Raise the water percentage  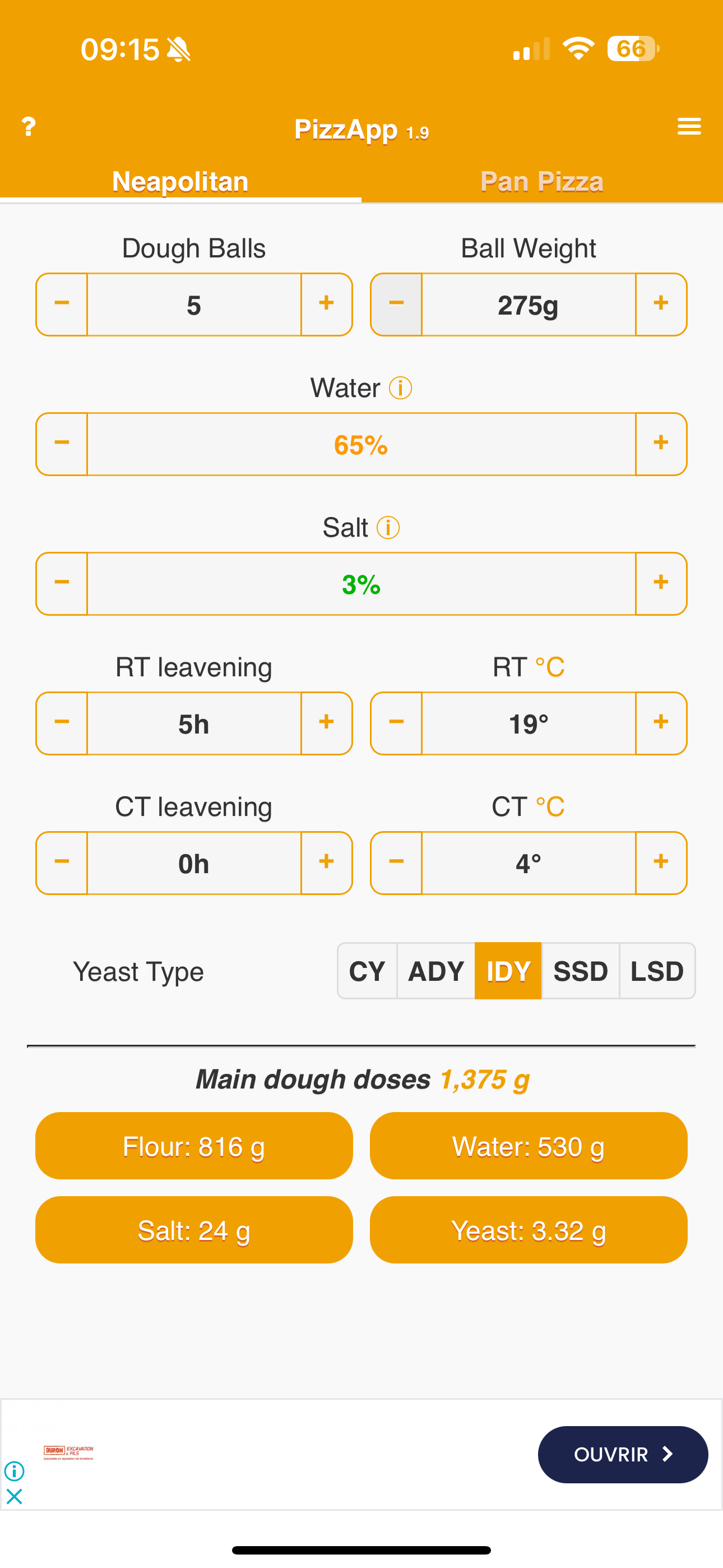coord(661,443)
